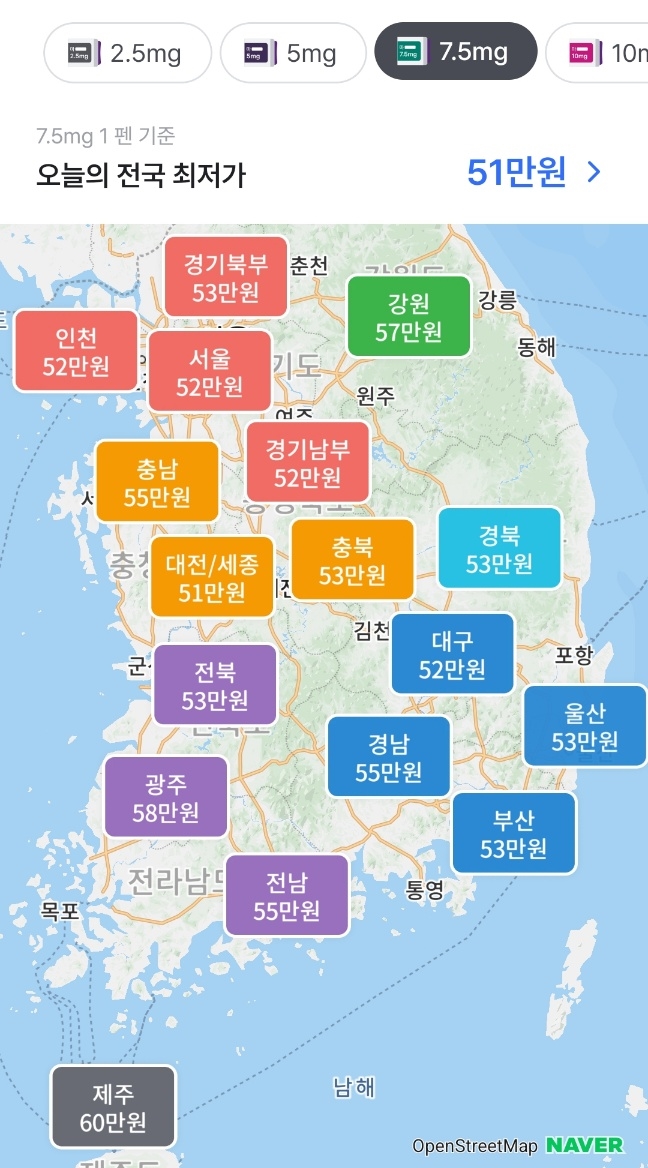Select 대전/세종 51만원 marker

[x=212, y=576]
